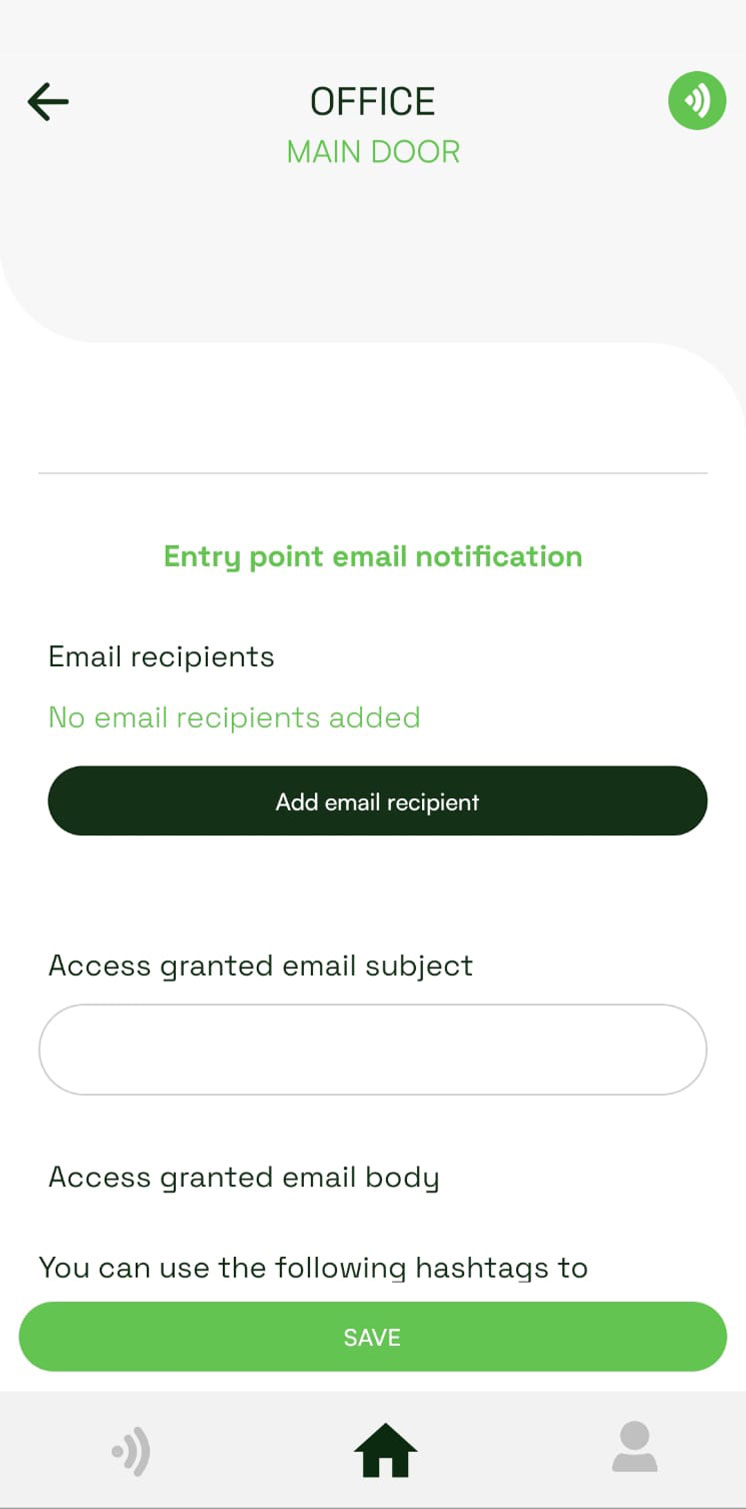The height and width of the screenshot is (1509, 746).
Task: Save the email notification settings
Action: tap(372, 1337)
